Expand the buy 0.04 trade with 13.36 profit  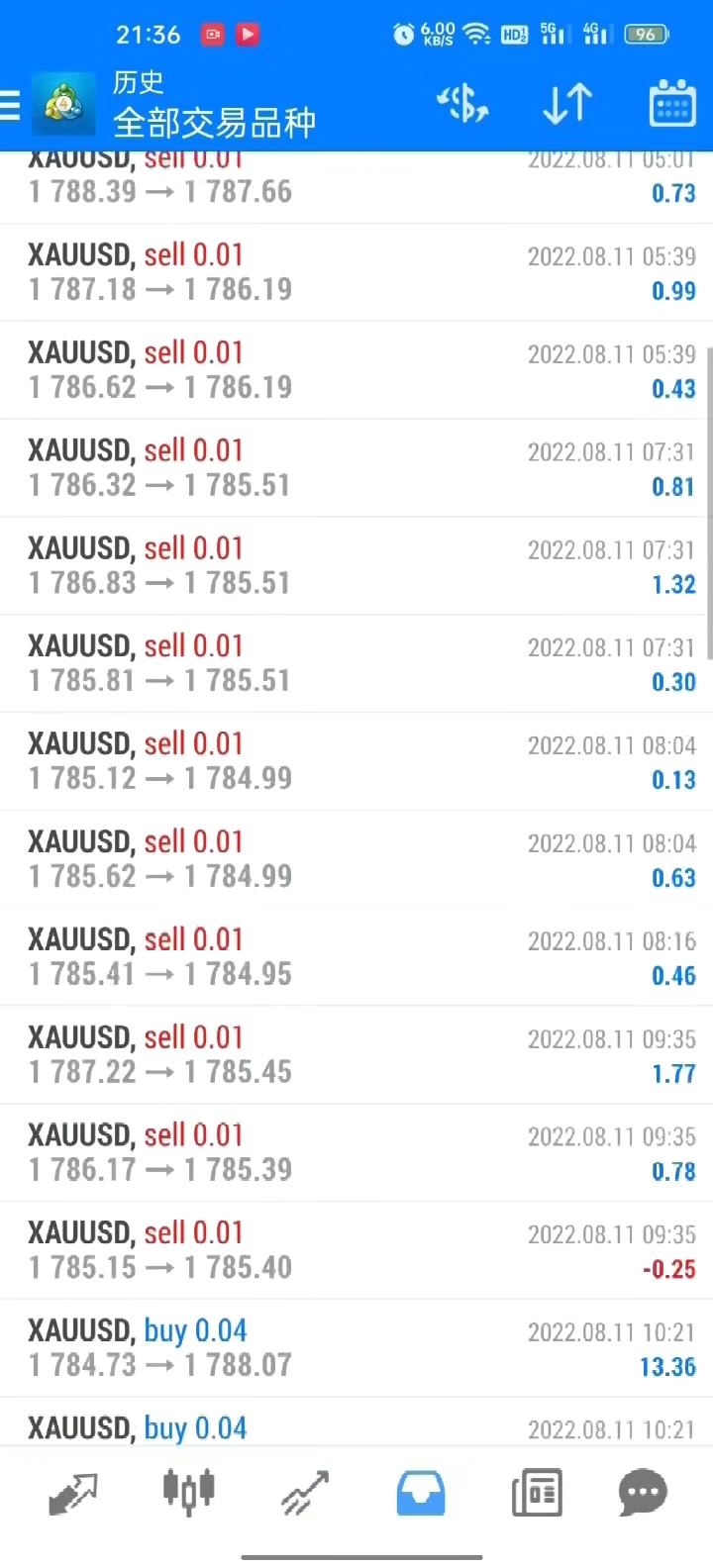point(356,1347)
